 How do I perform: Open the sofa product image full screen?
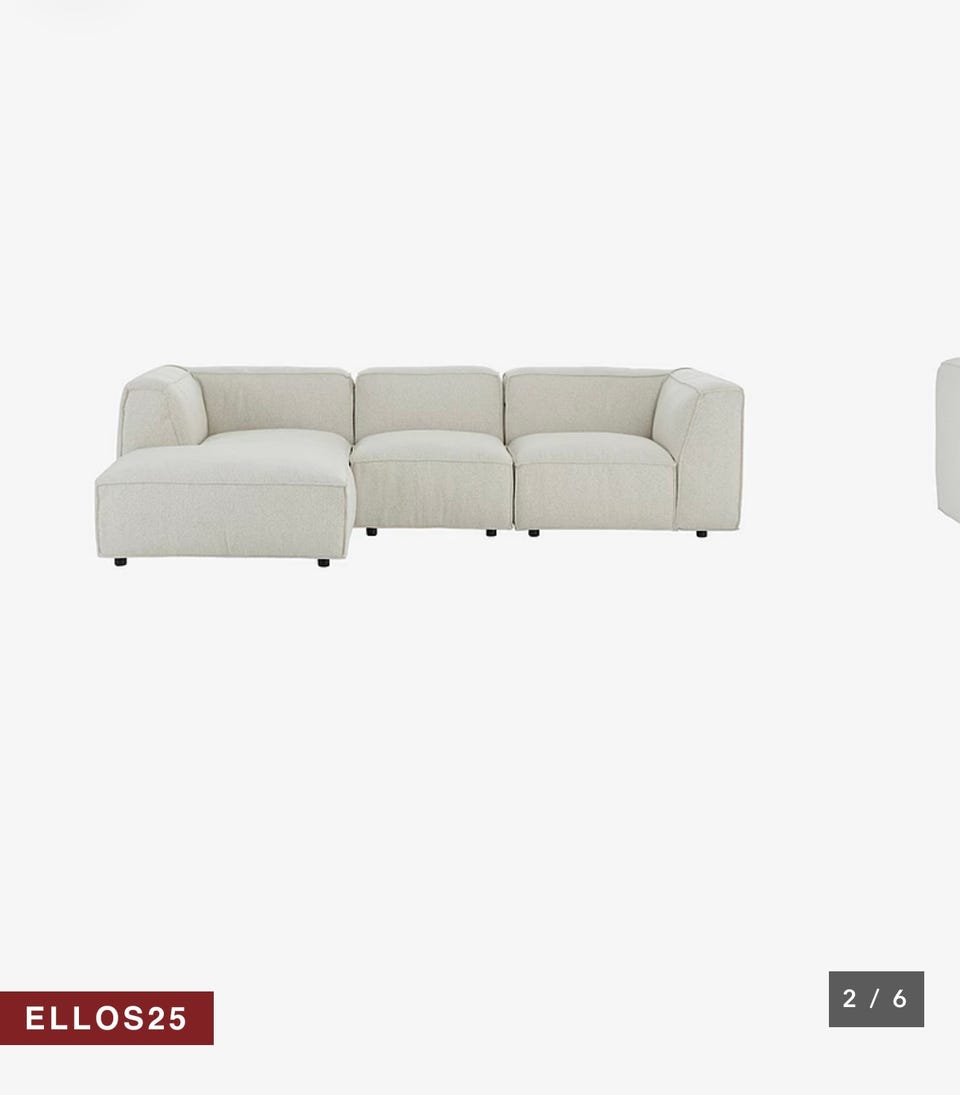pyautogui.click(x=420, y=460)
